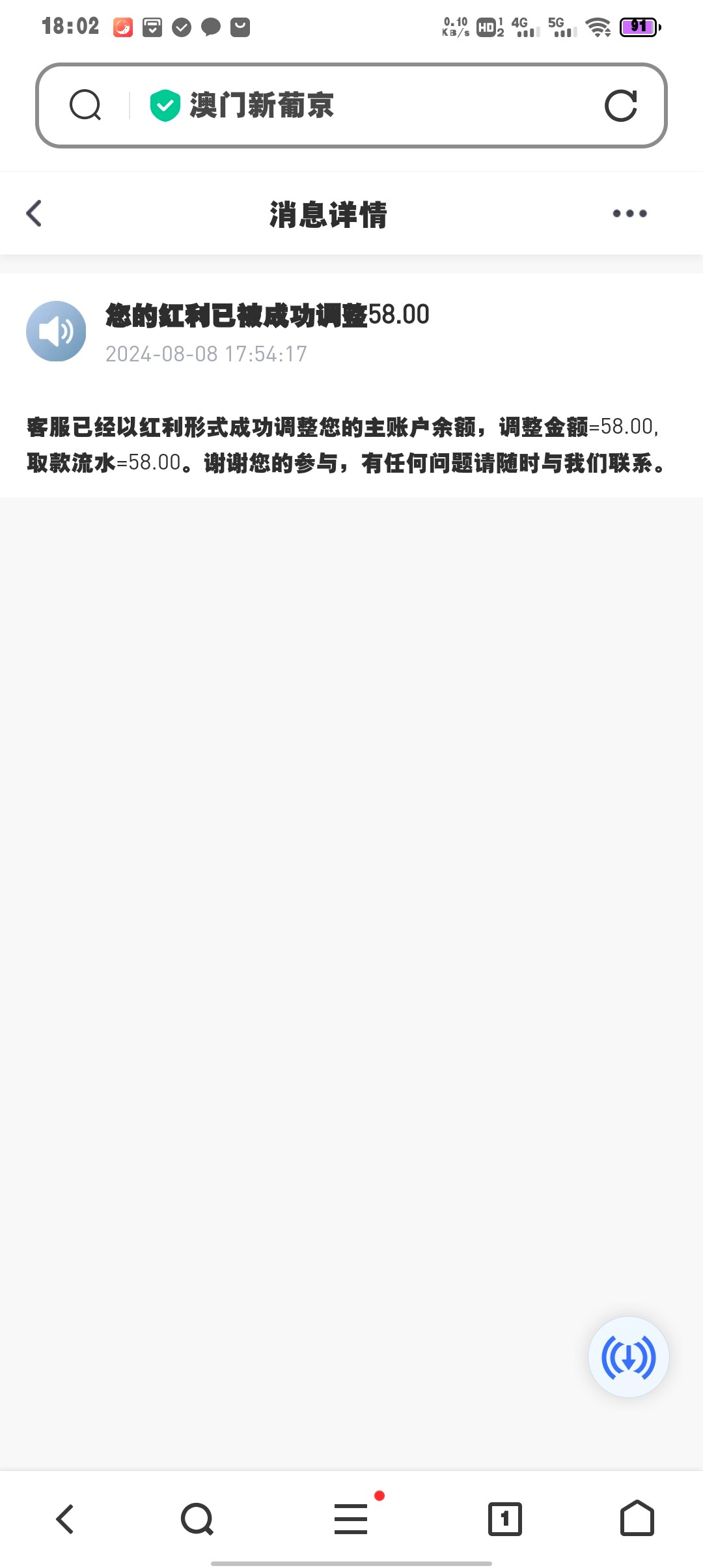Open search from the bottom toolbar

point(197,1519)
